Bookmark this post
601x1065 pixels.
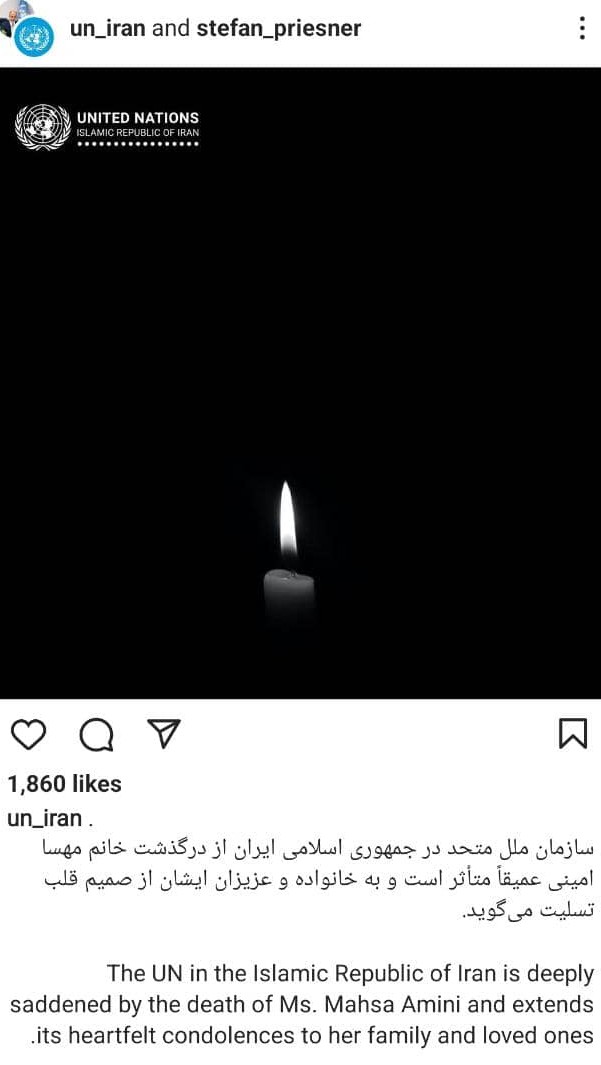click(571, 735)
